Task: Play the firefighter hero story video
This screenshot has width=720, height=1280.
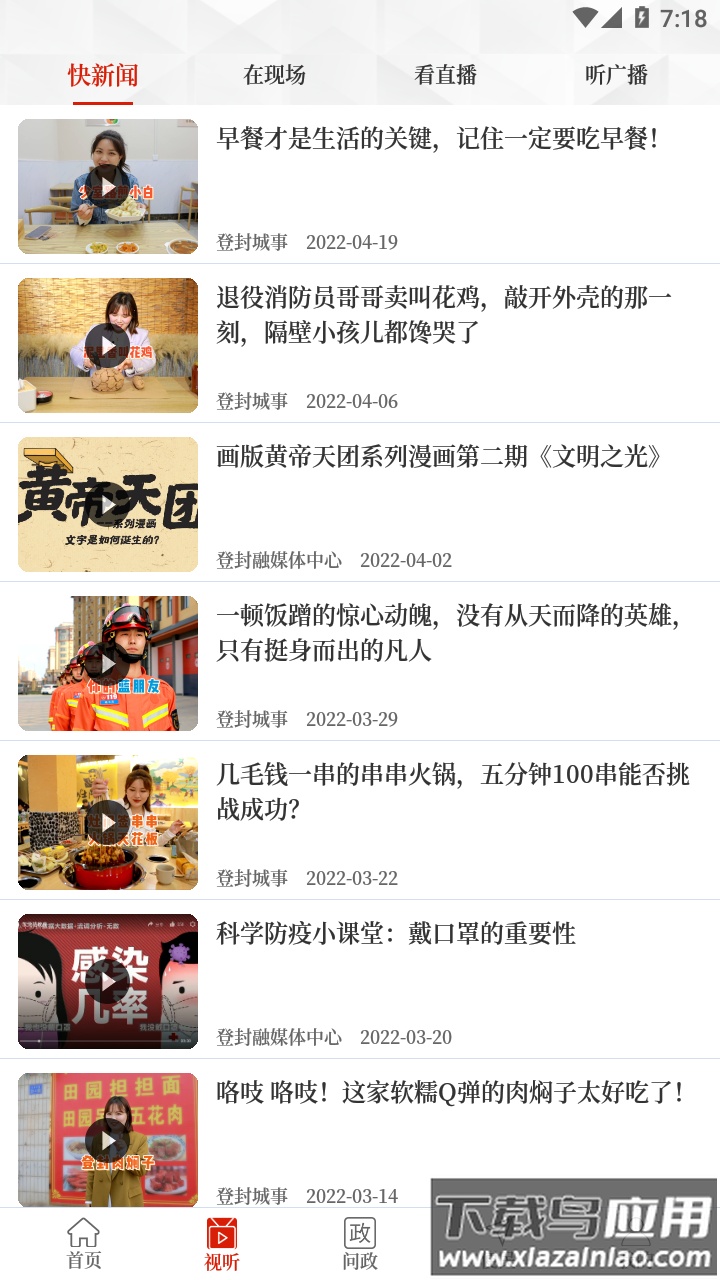Action: (x=107, y=663)
